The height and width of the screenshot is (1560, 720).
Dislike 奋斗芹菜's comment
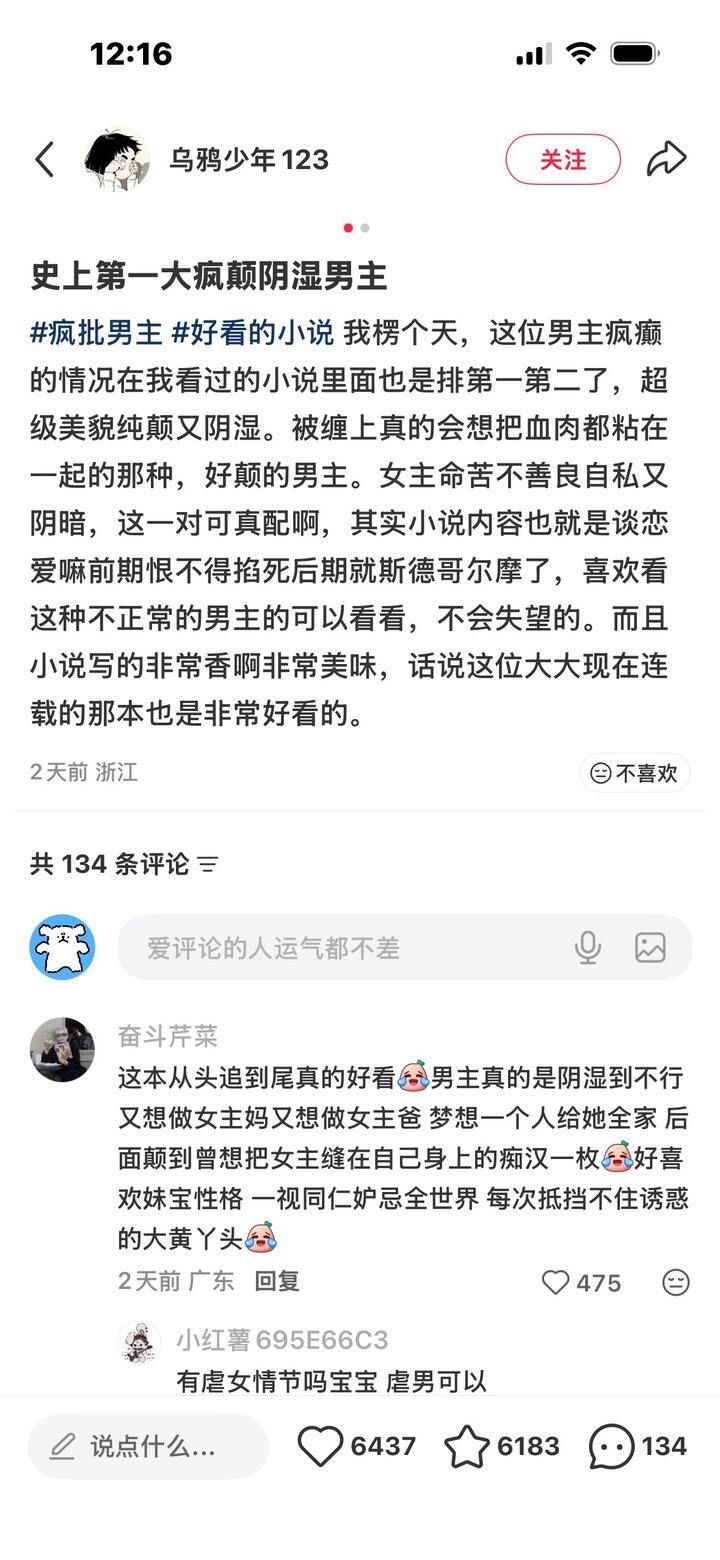(676, 1282)
